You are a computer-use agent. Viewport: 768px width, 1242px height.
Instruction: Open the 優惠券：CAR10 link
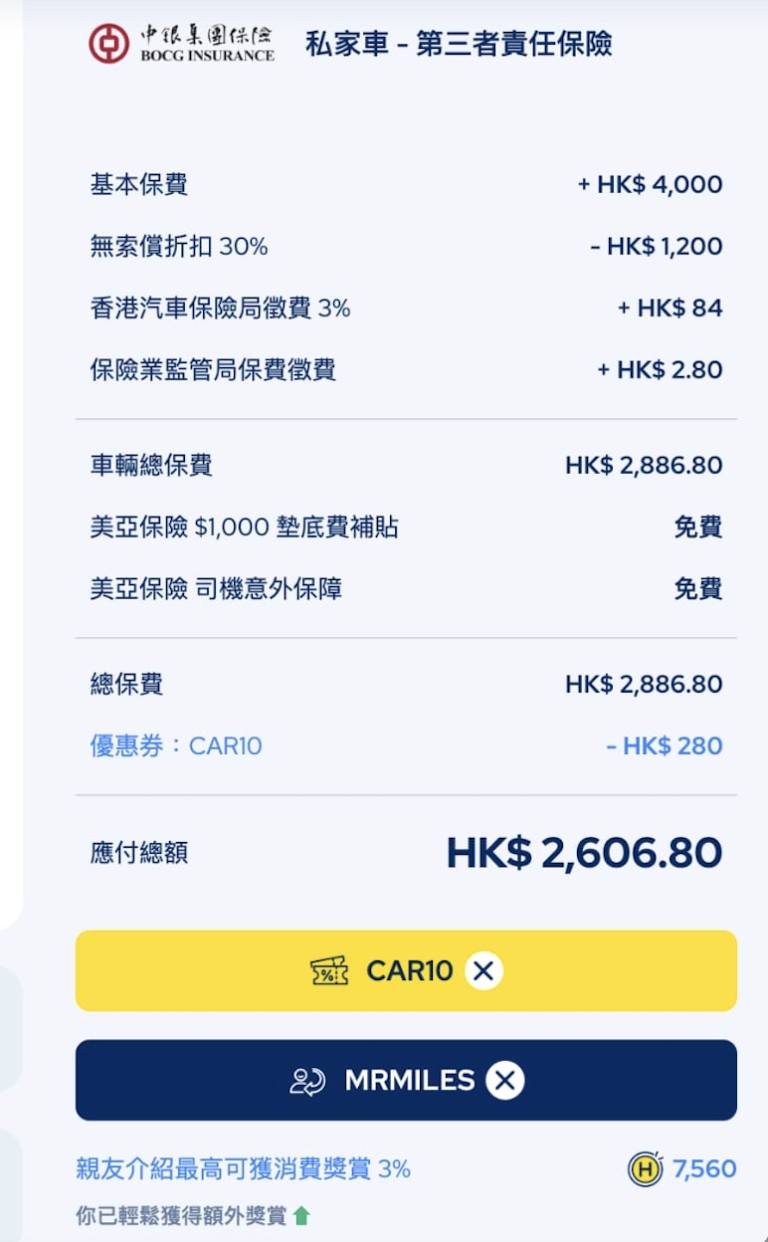[176, 745]
